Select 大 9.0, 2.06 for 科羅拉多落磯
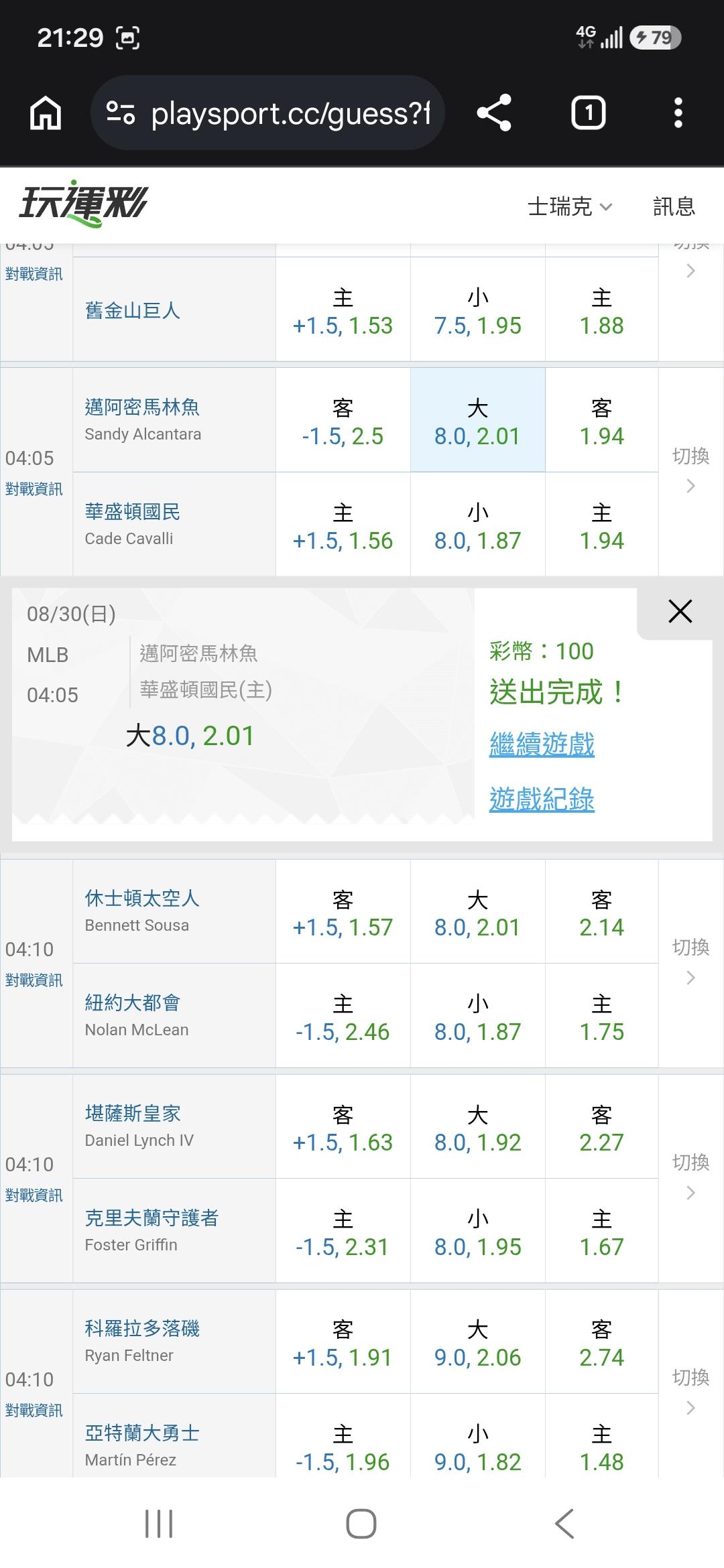This screenshot has width=724, height=1568. 477,1342
